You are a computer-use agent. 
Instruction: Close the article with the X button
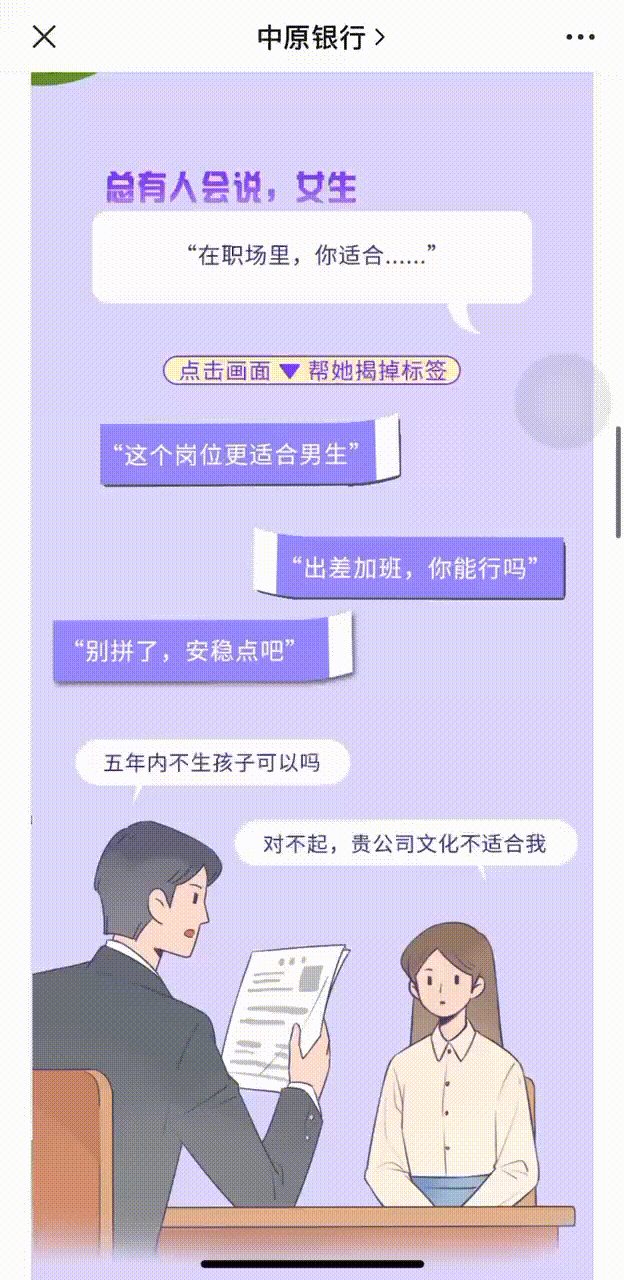click(x=44, y=38)
